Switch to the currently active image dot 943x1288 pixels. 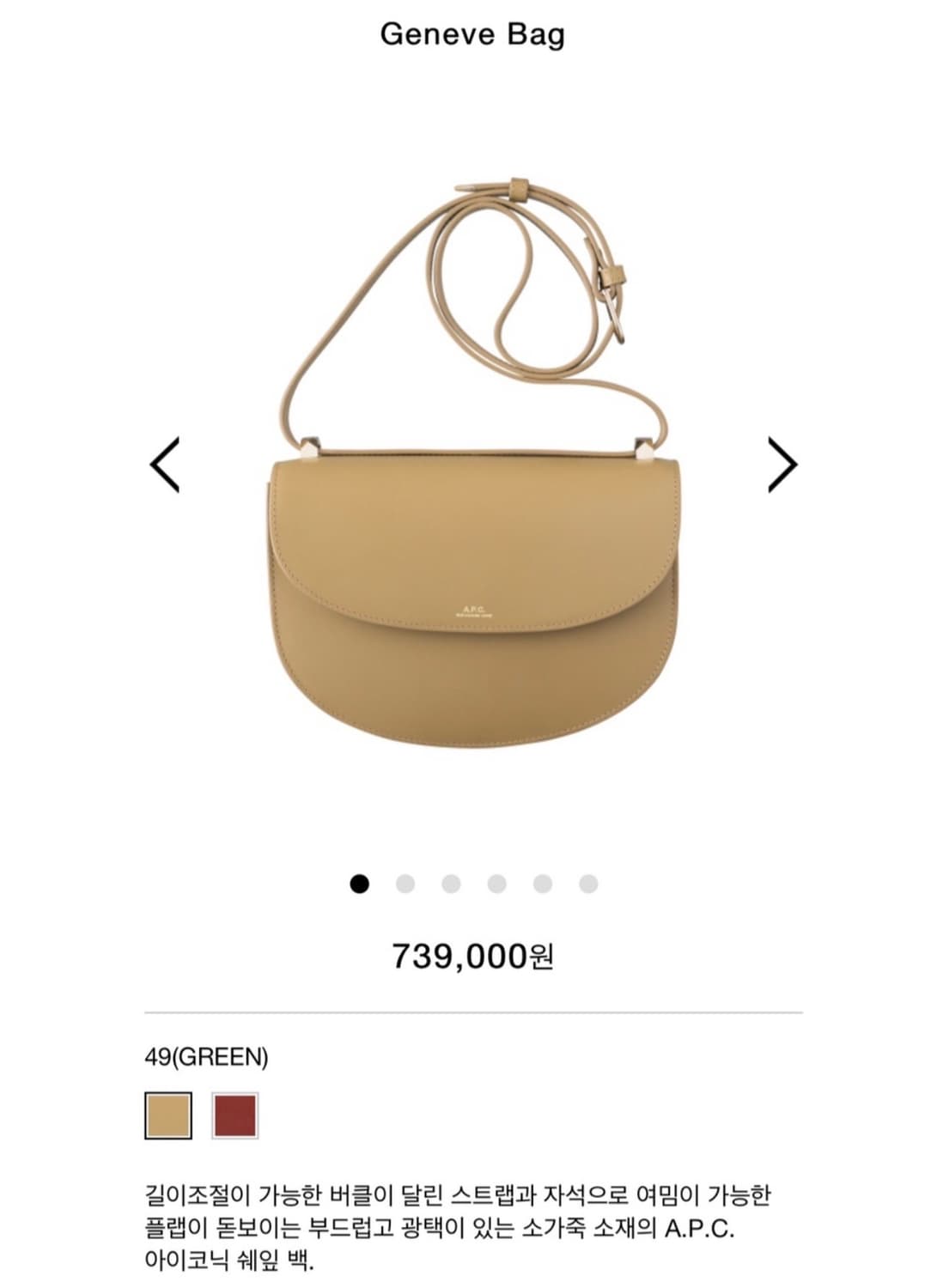tap(360, 883)
